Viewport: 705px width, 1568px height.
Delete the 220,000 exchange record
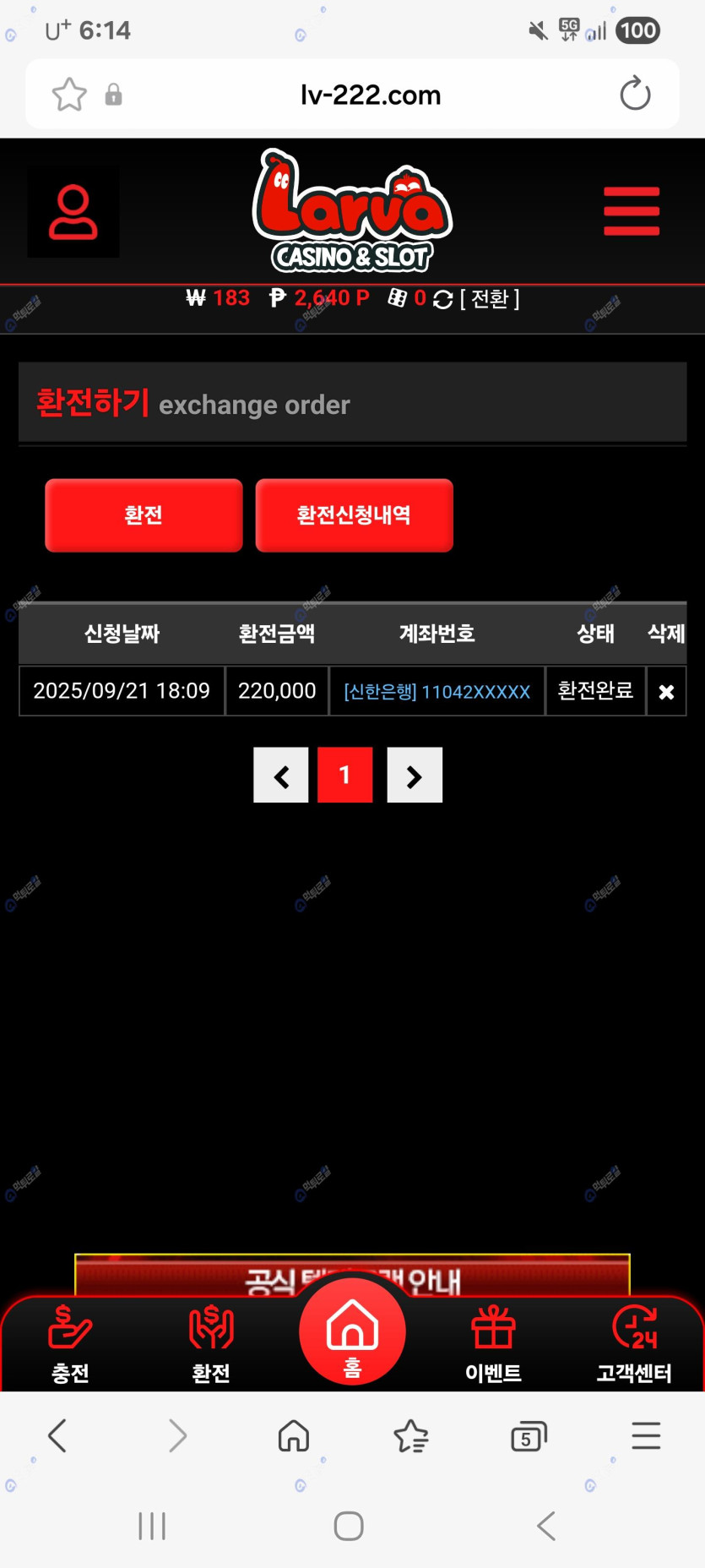click(x=666, y=692)
